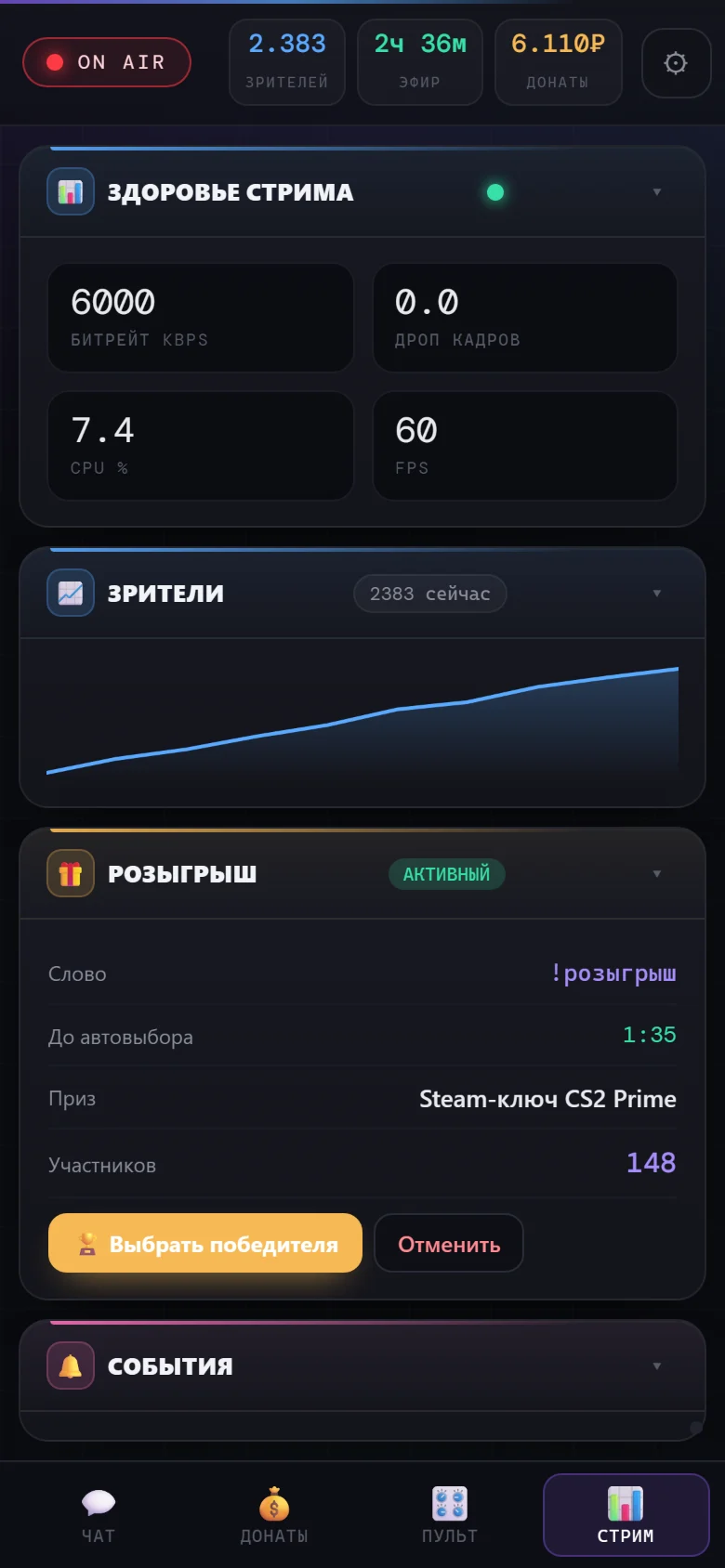The height and width of the screenshot is (1568, 725).
Task: Open the Пульт tab
Action: 450,1515
